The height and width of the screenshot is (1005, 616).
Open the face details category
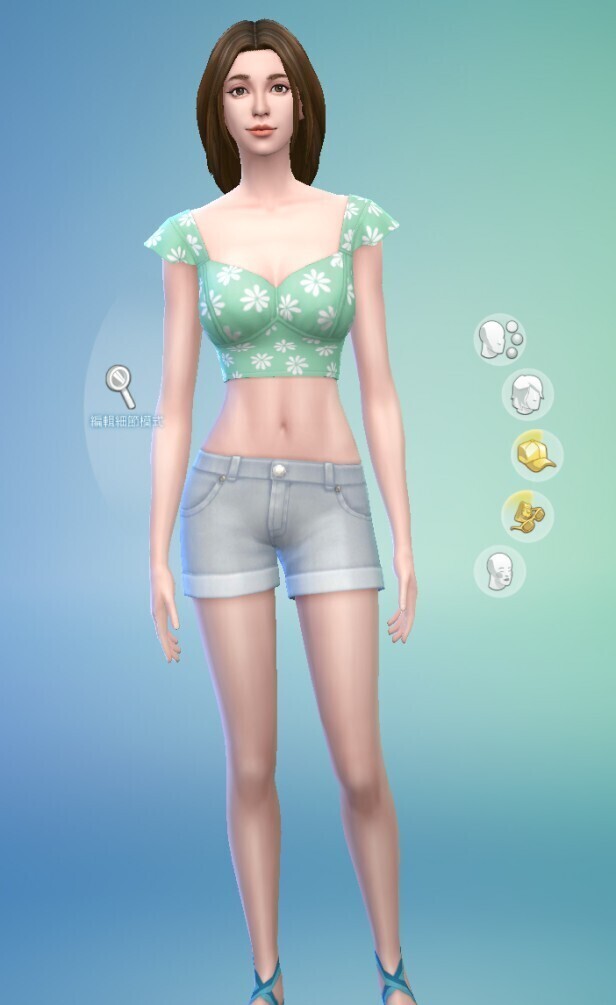pos(498,571)
